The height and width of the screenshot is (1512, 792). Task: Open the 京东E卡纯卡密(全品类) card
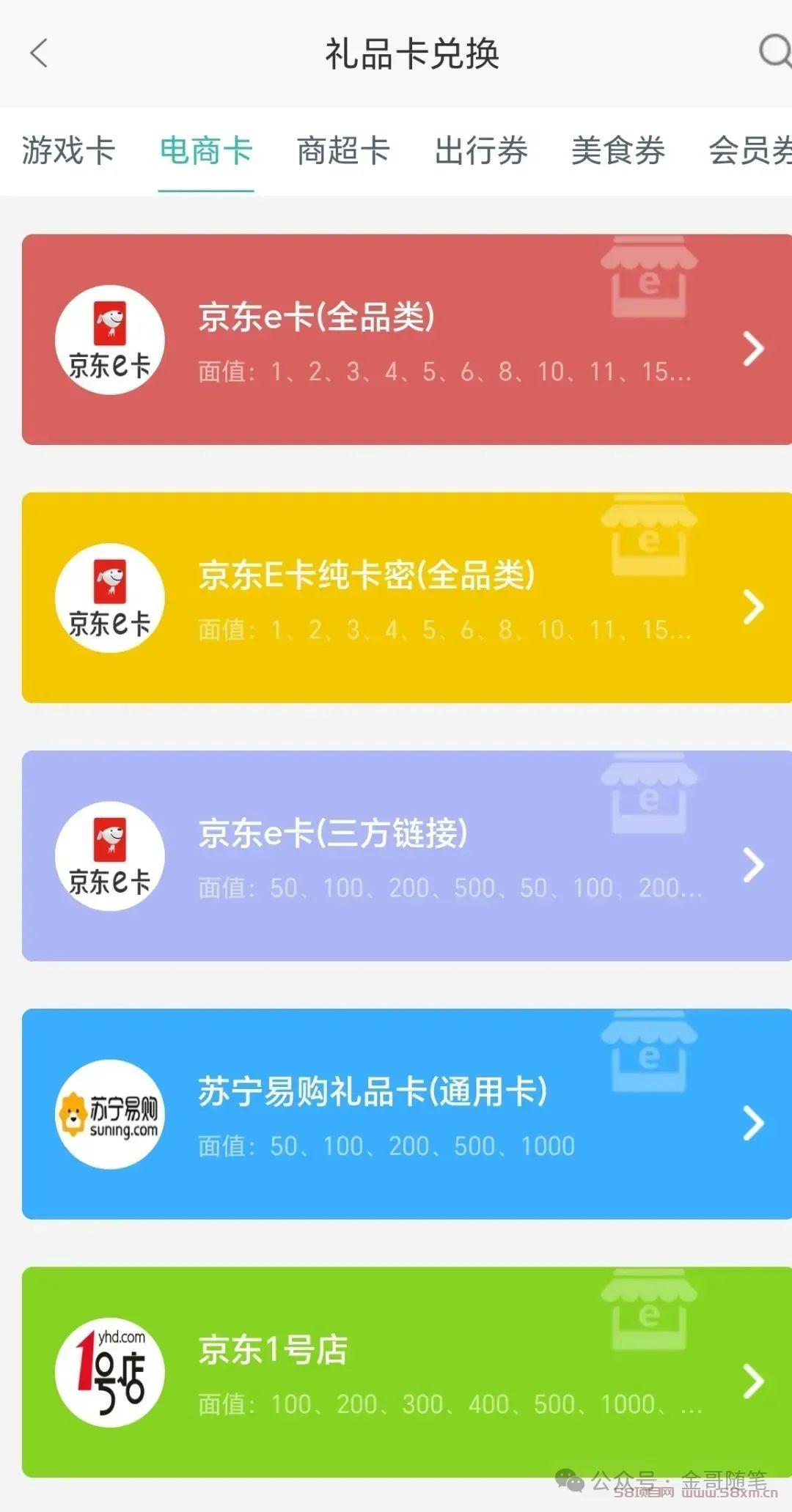407,597
